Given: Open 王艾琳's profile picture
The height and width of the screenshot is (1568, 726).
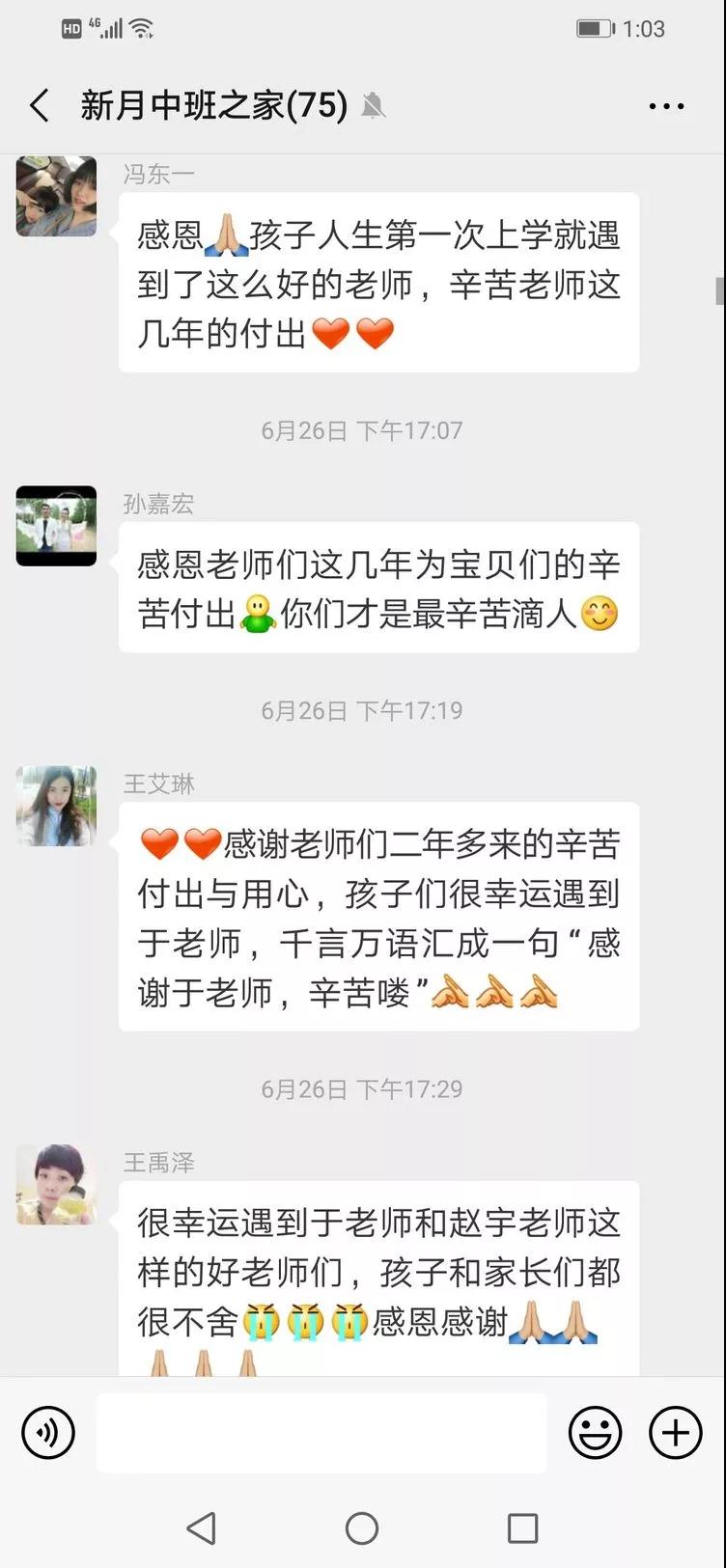Looking at the screenshot, I should tap(55, 807).
